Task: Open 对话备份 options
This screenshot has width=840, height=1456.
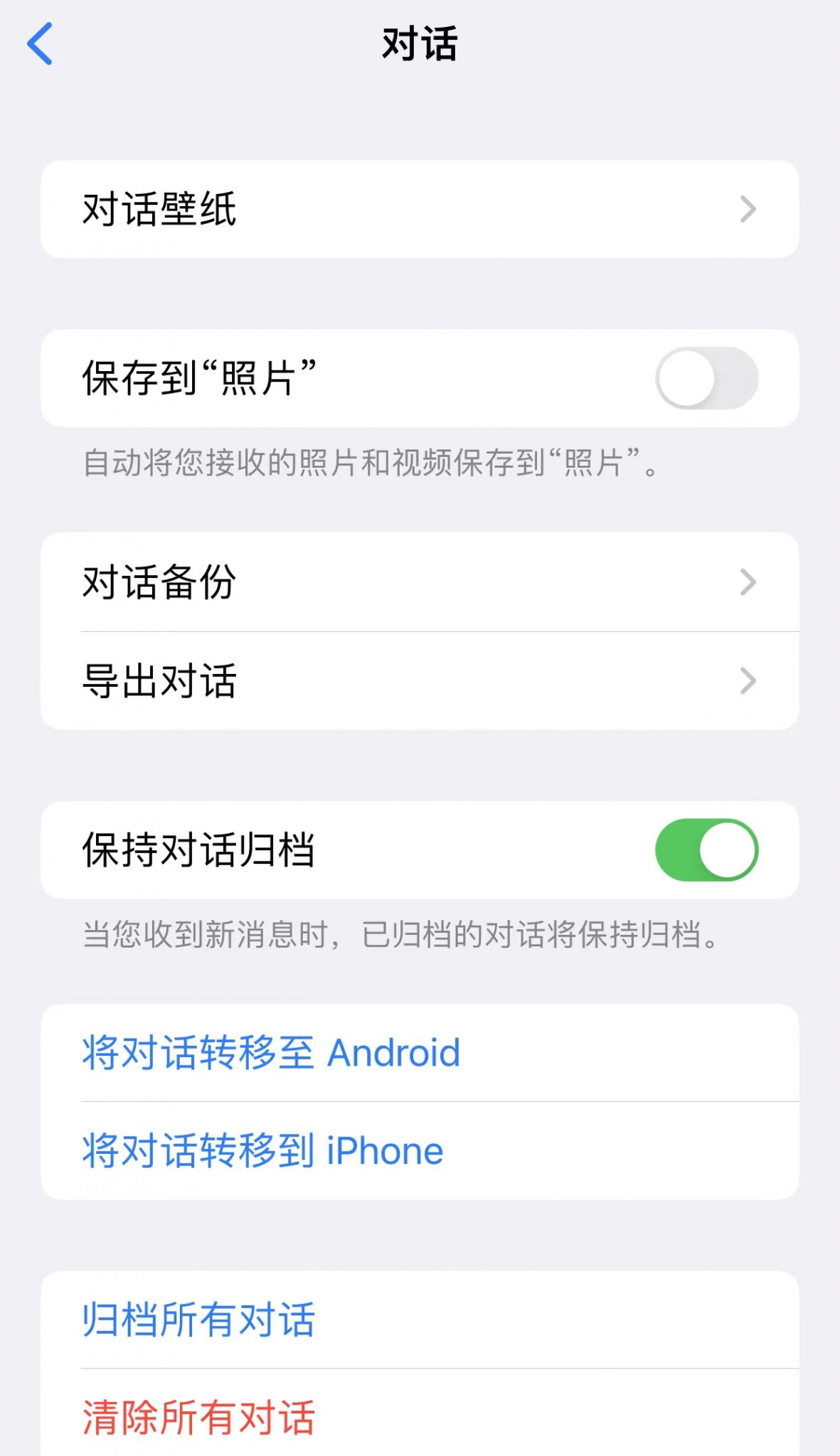Action: [x=420, y=582]
